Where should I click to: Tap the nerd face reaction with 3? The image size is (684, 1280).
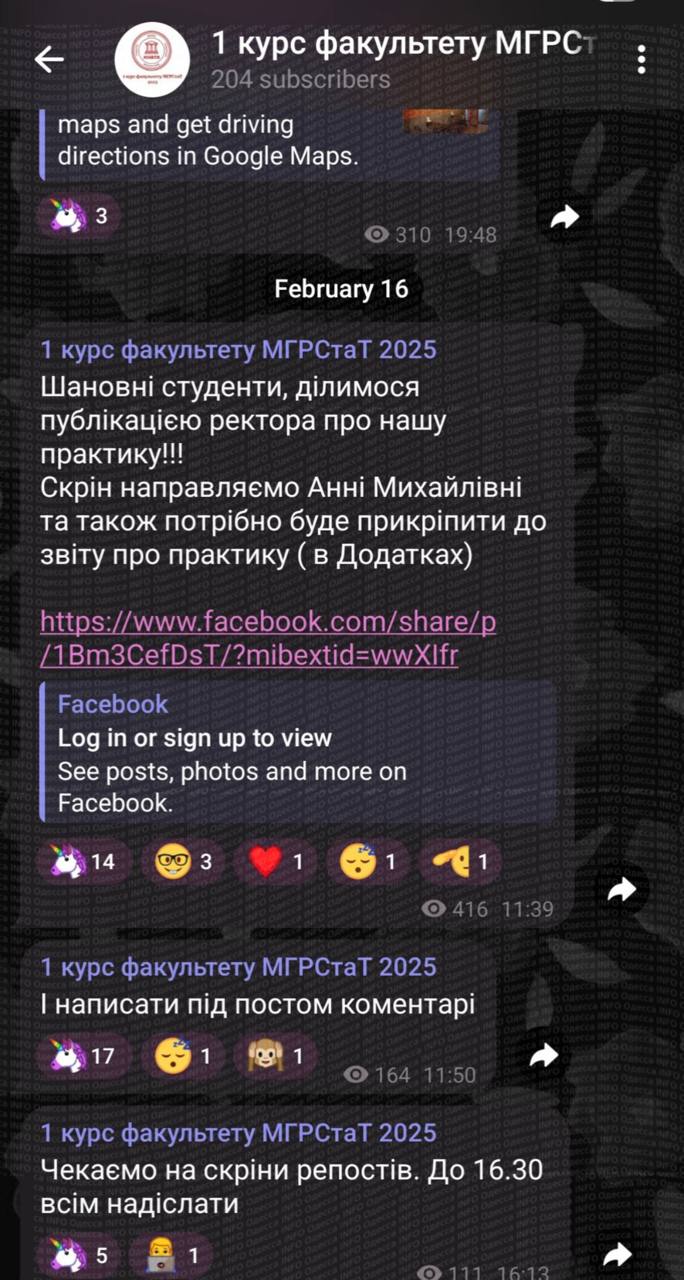click(189, 860)
